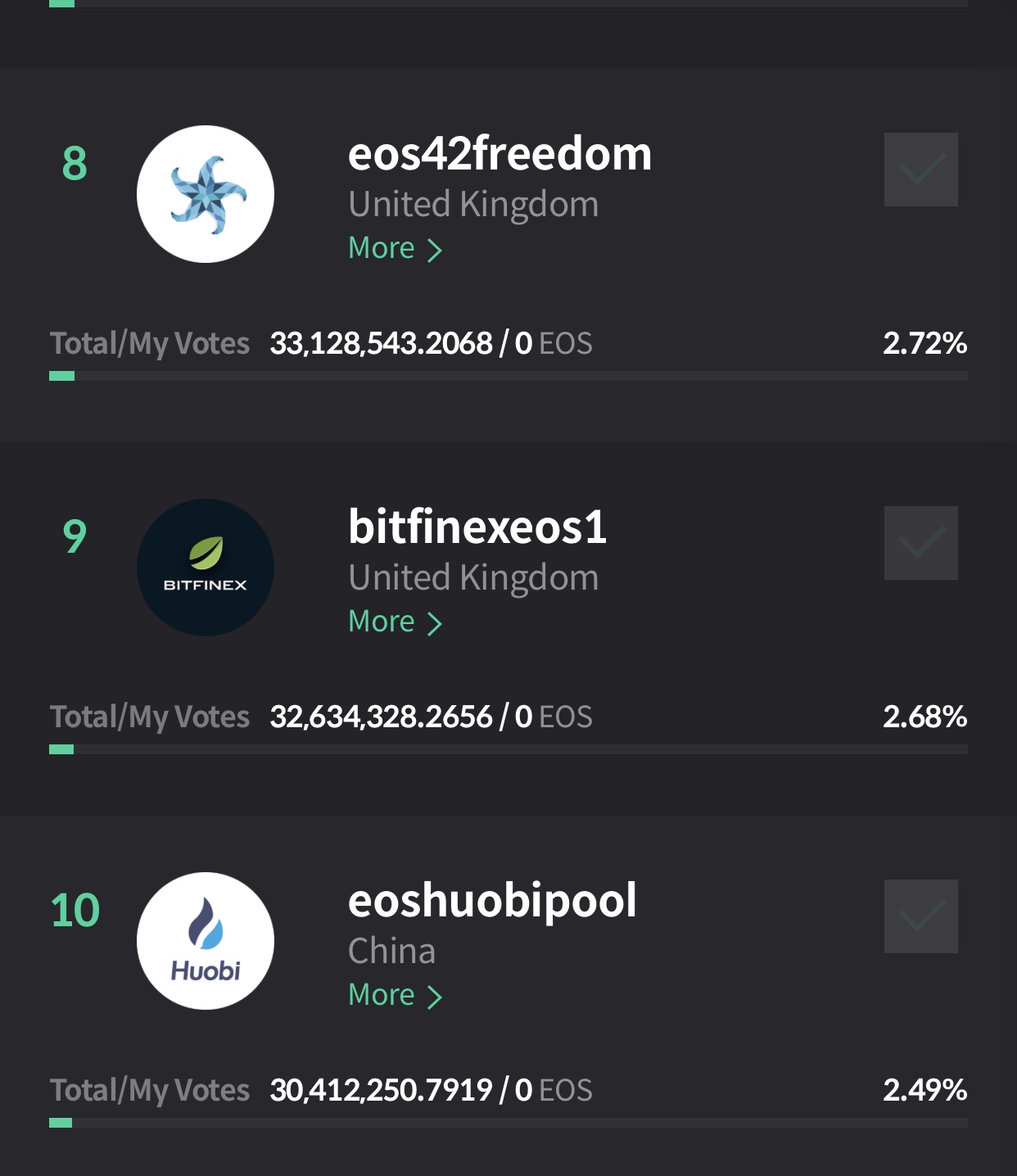The height and width of the screenshot is (1176, 1017).
Task: View More info on bitfinexeos1
Action: point(395,622)
